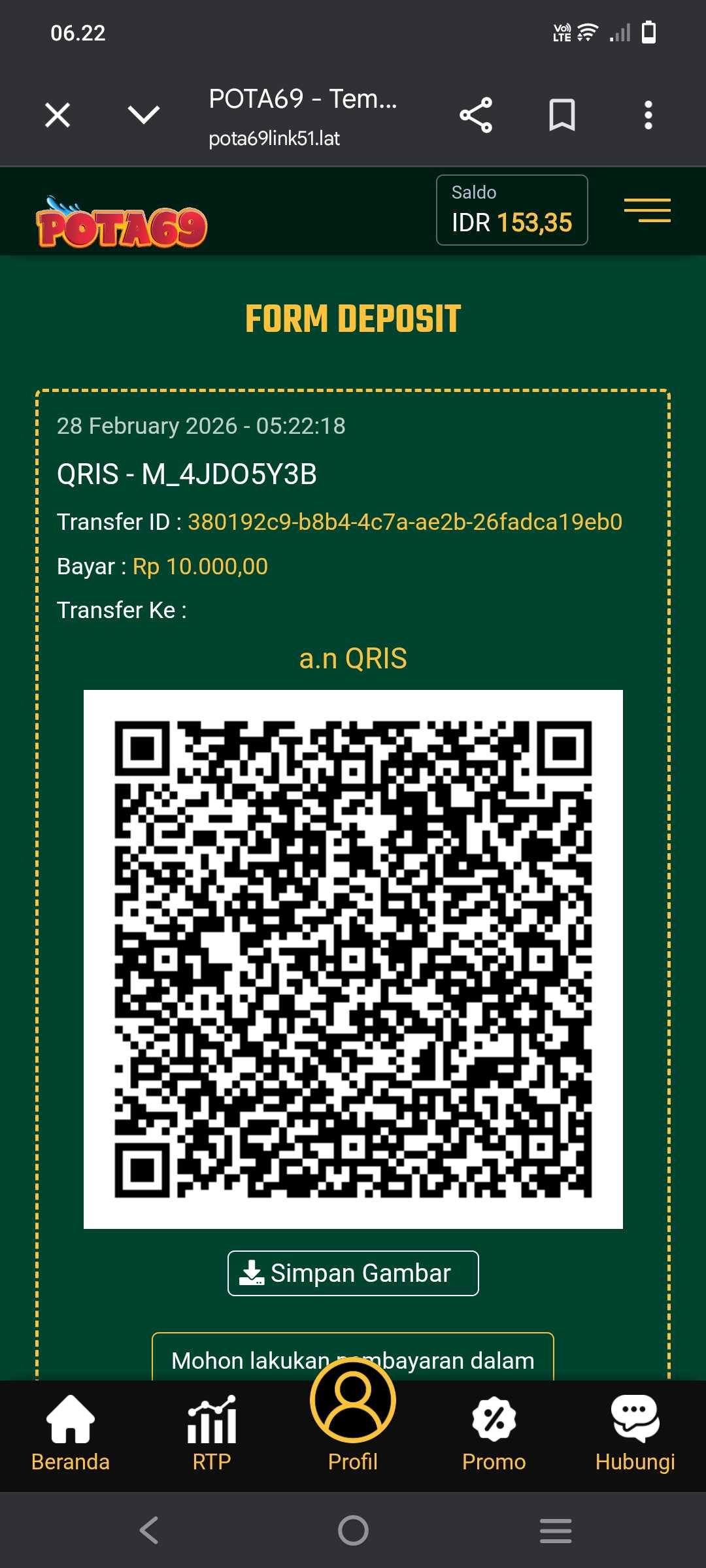The image size is (706, 1568).
Task: Open the POTA69 hamburger menu
Action: [647, 210]
